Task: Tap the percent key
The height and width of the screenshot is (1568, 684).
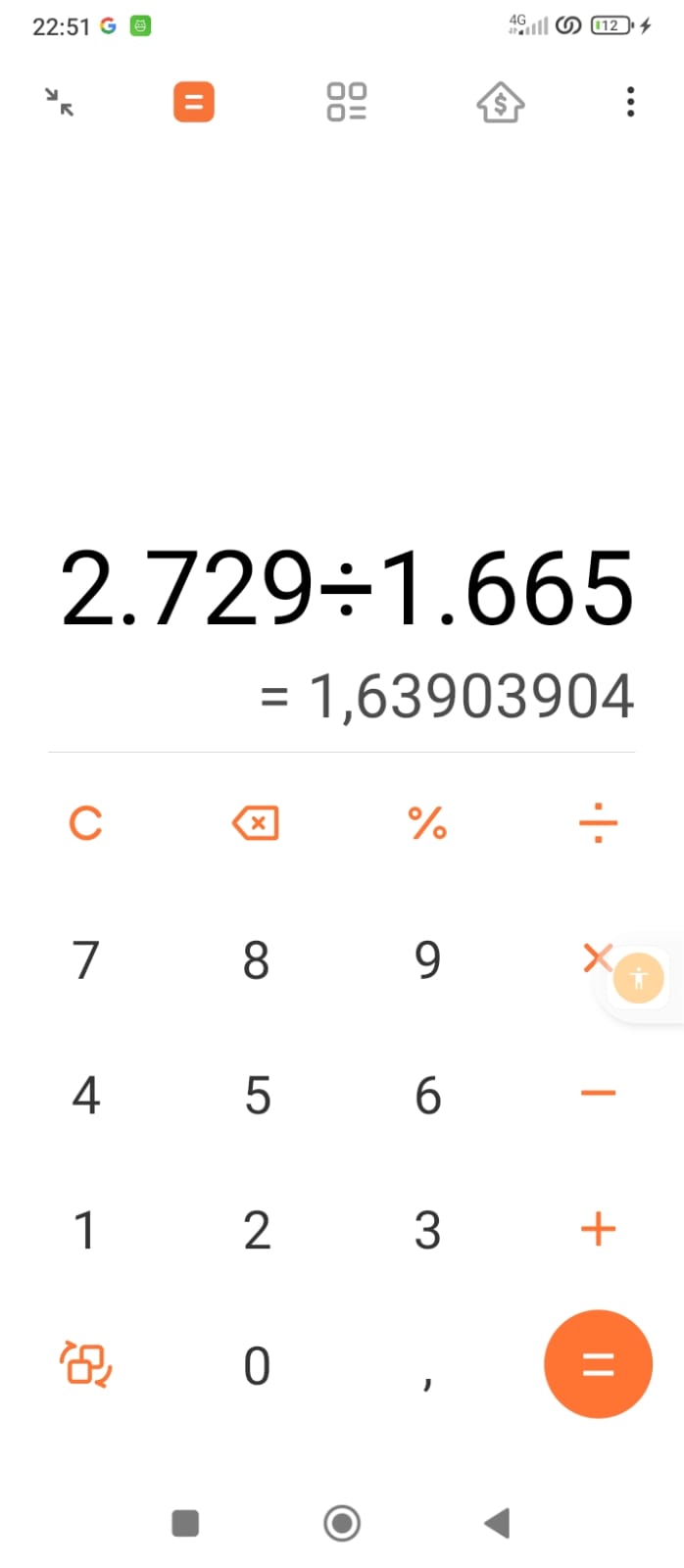Action: point(427,823)
